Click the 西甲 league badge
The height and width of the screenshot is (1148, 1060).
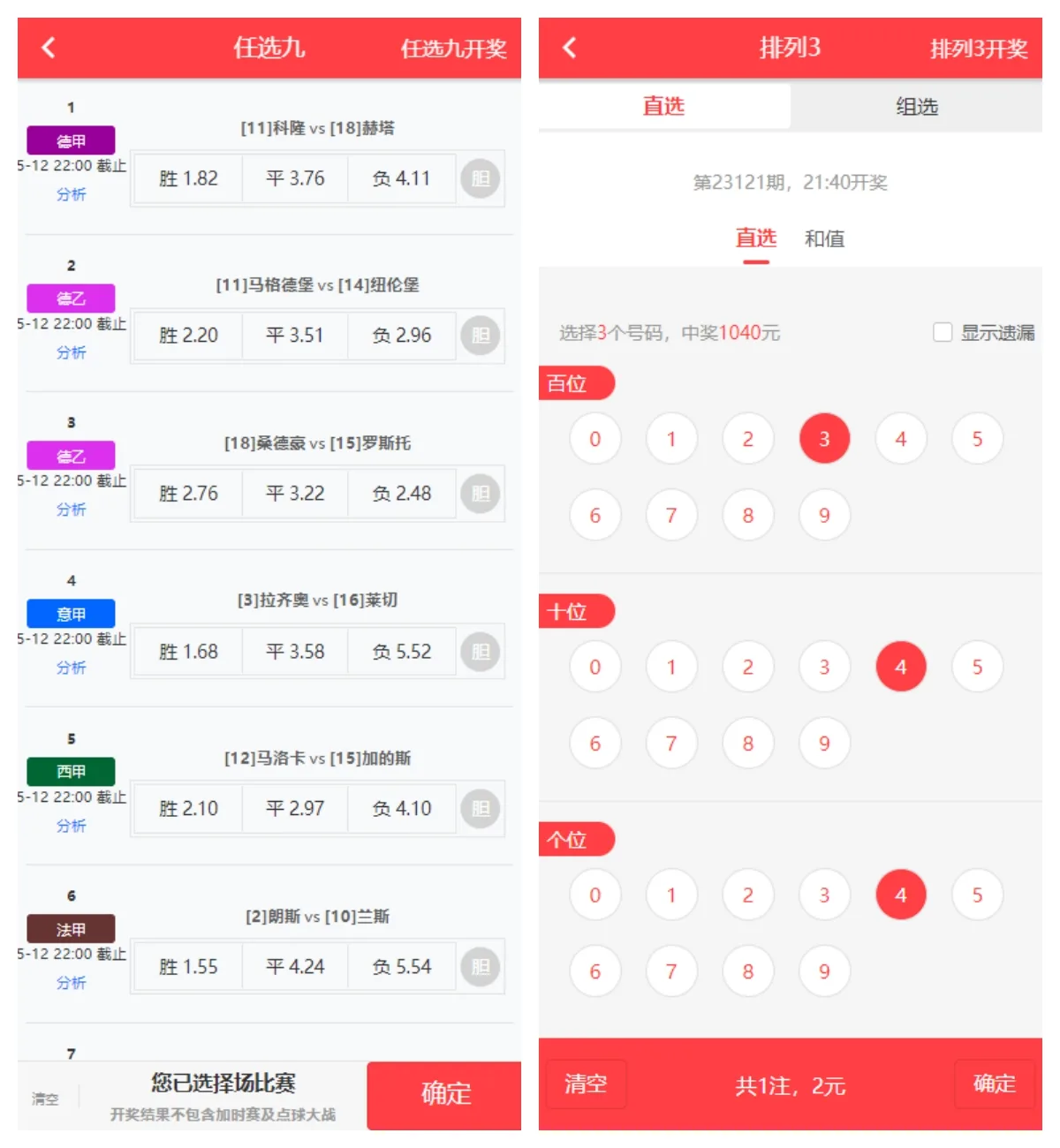click(72, 771)
